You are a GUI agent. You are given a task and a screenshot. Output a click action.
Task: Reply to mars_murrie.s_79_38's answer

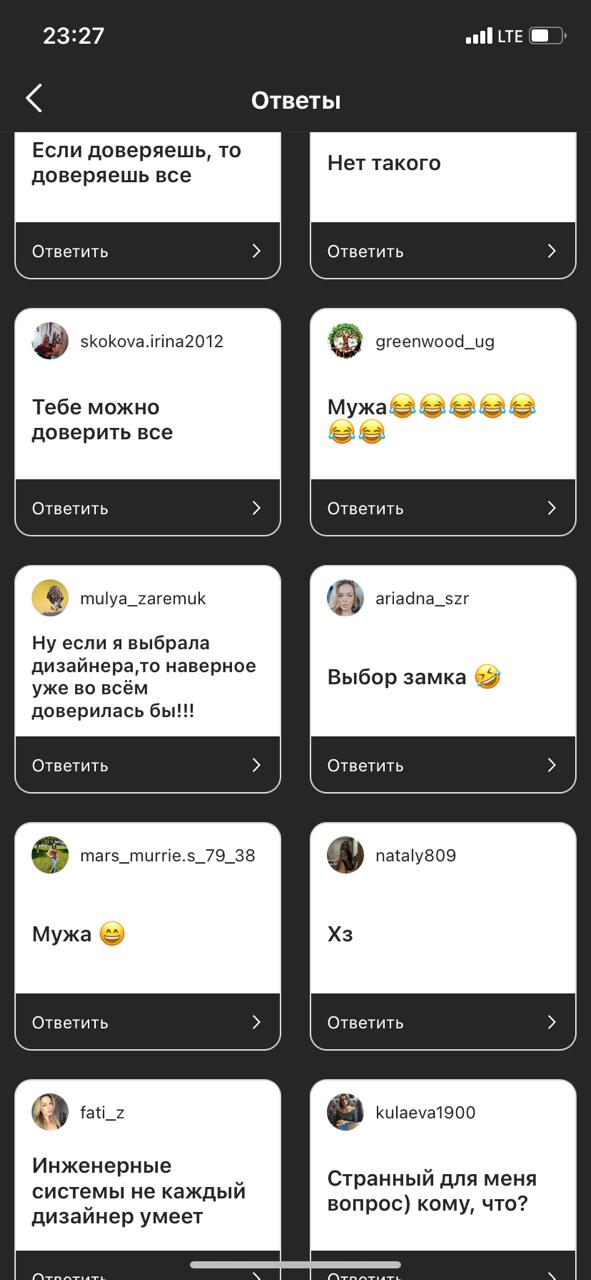click(147, 1022)
